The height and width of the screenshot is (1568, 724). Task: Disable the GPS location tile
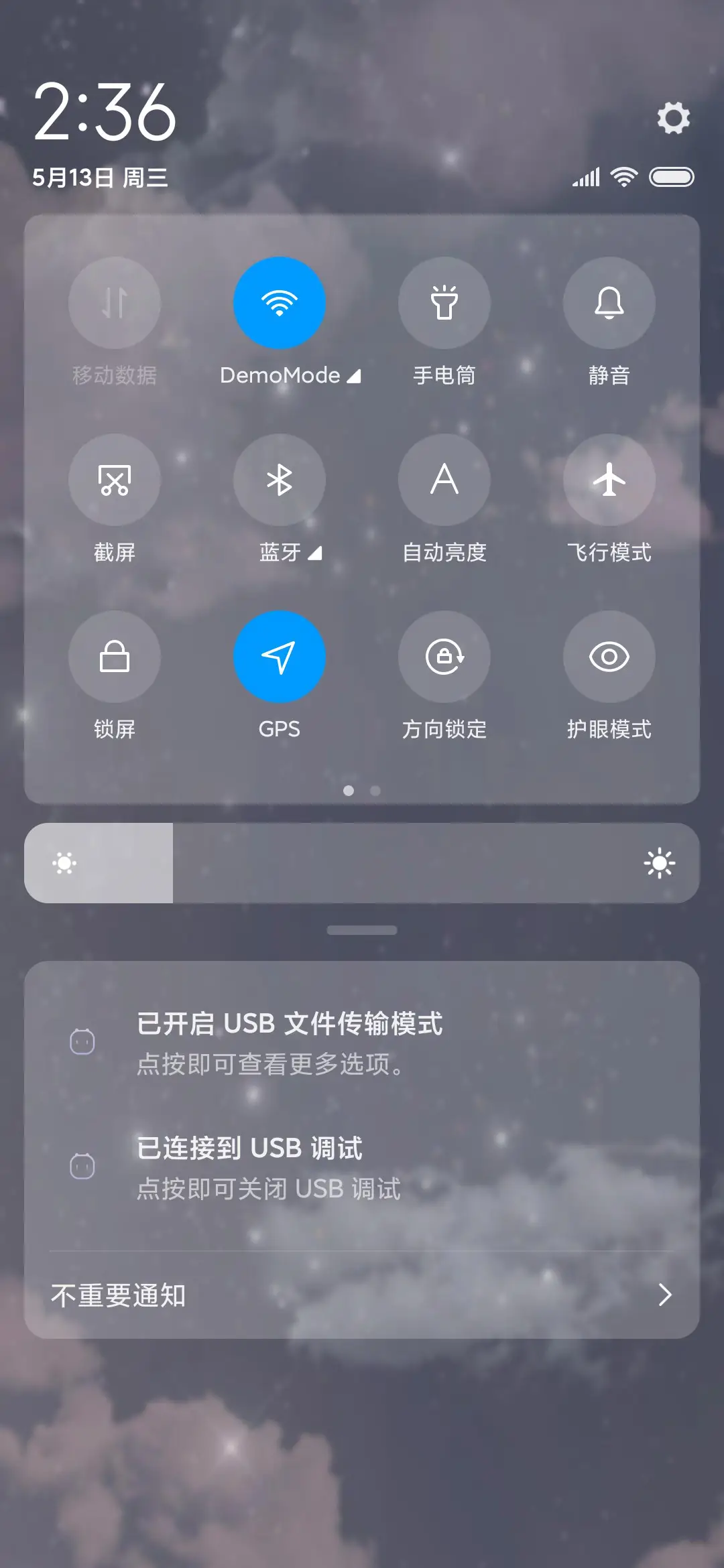pos(280,657)
